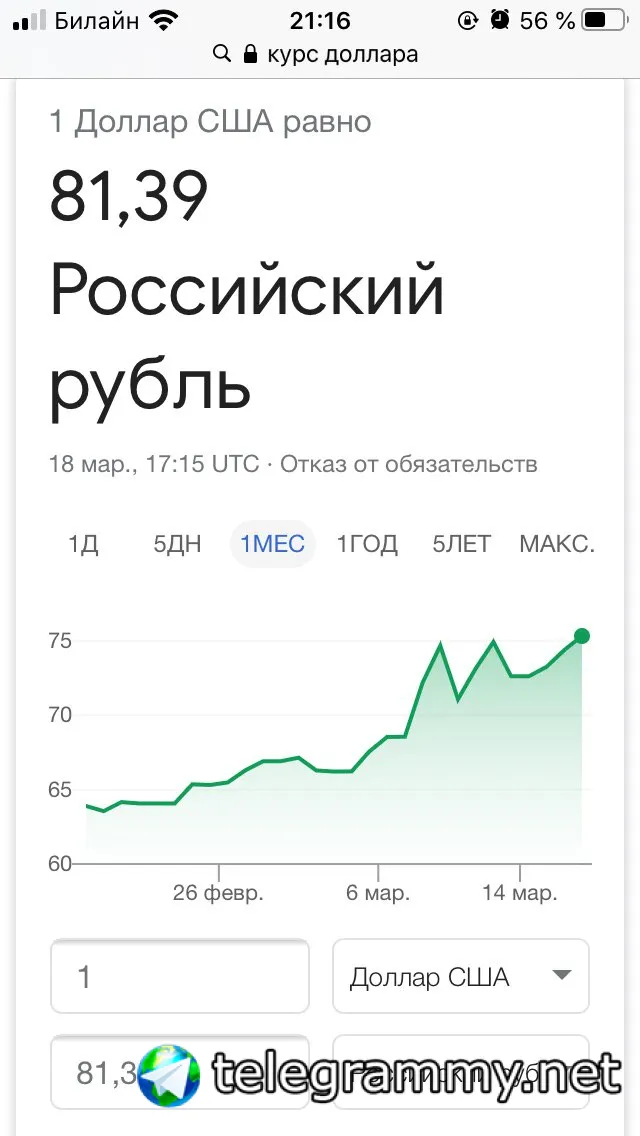This screenshot has height=1136, width=640.
Task: Show the МАКС. chart range
Action: 557,543
